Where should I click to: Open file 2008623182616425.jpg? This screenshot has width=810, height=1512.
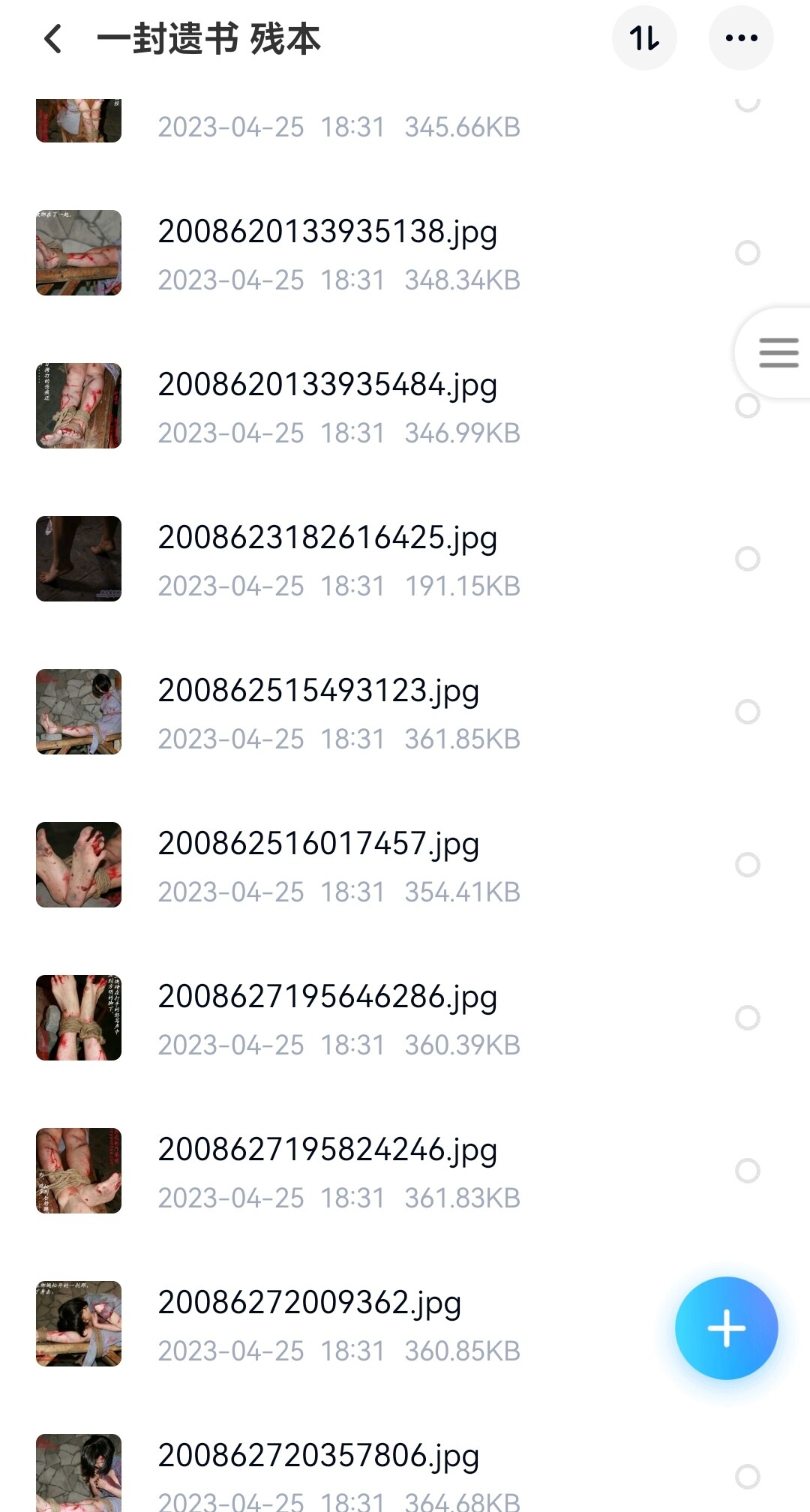[x=405, y=559]
